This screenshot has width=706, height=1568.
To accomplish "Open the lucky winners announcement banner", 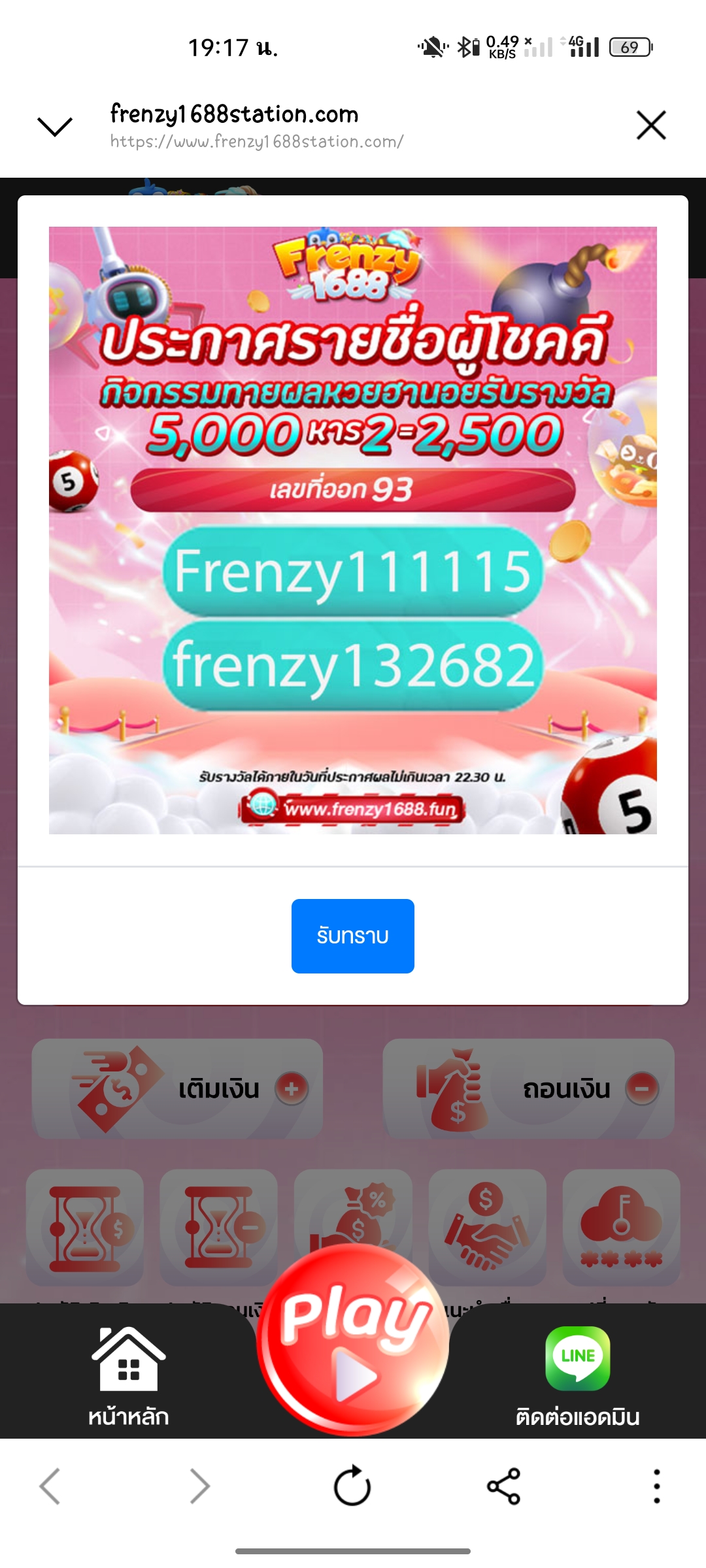I will click(353, 531).
